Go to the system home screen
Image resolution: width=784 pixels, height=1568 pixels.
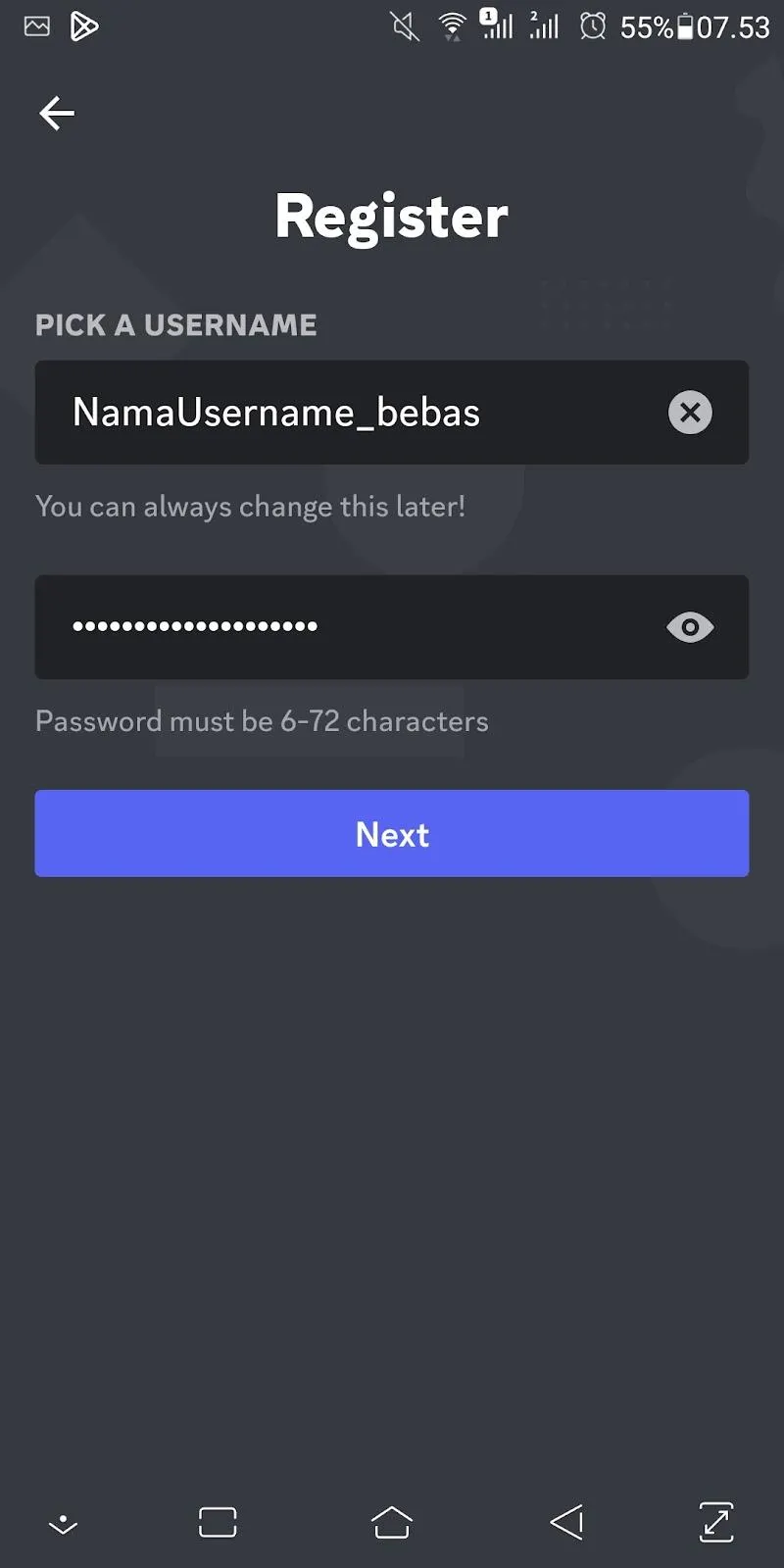click(392, 1522)
